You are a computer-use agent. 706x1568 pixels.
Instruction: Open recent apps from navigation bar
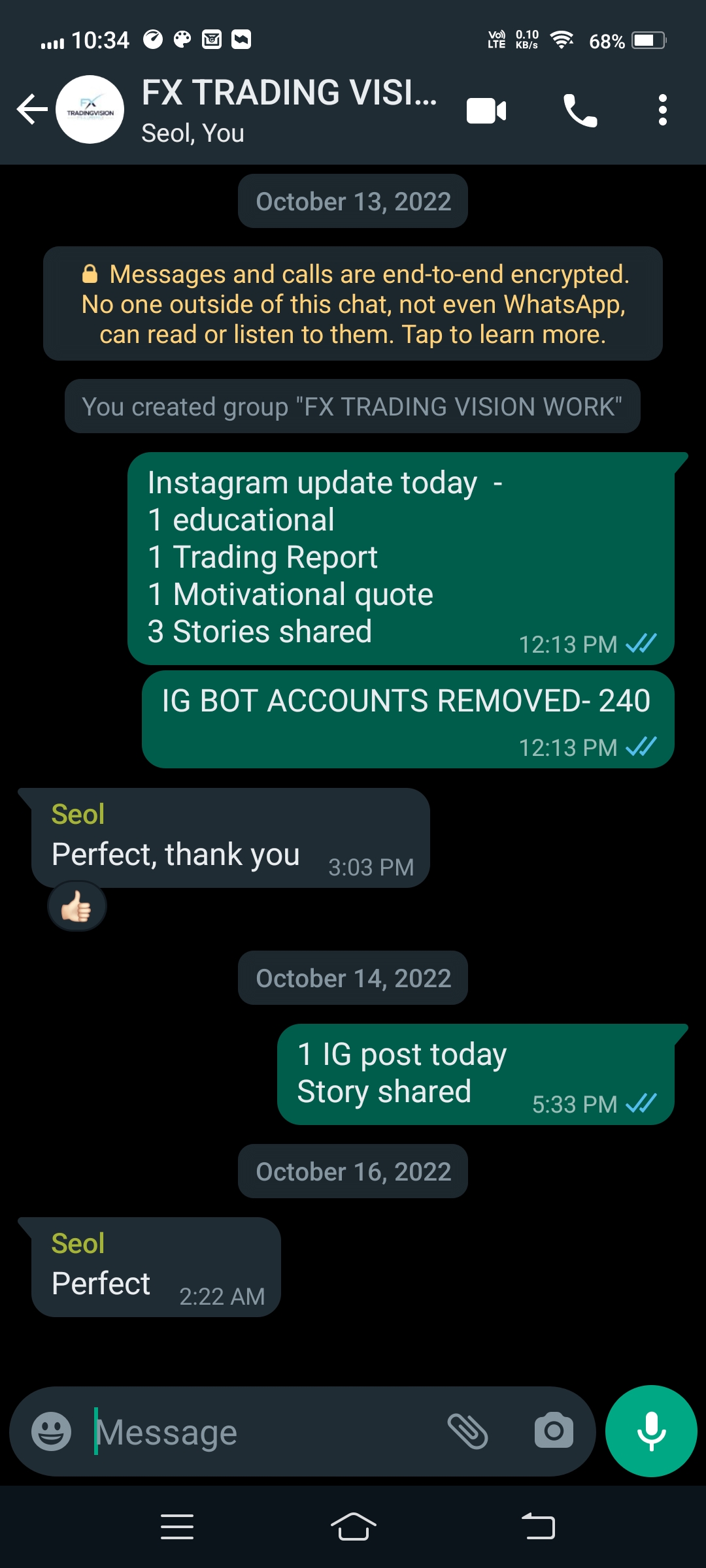point(177,1527)
